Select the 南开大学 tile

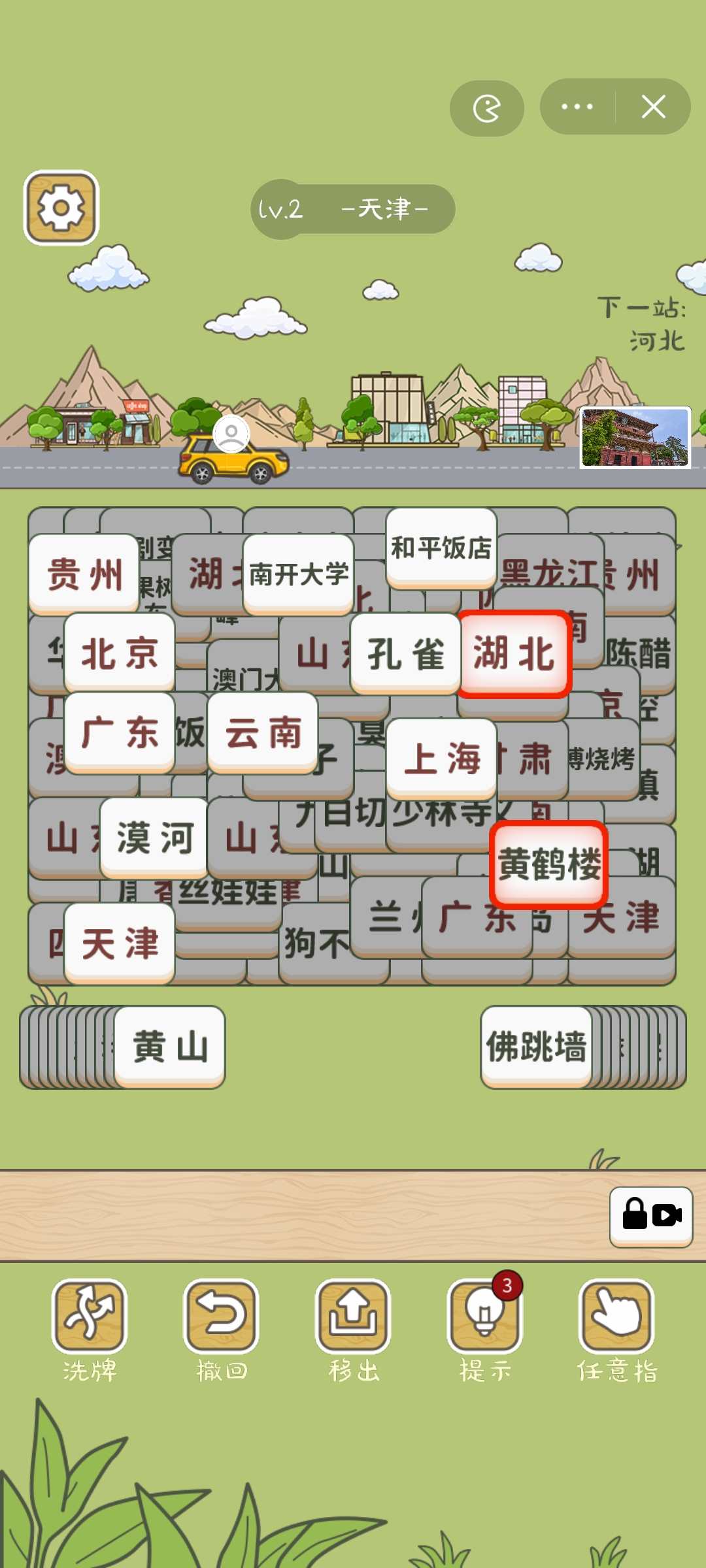(x=299, y=574)
